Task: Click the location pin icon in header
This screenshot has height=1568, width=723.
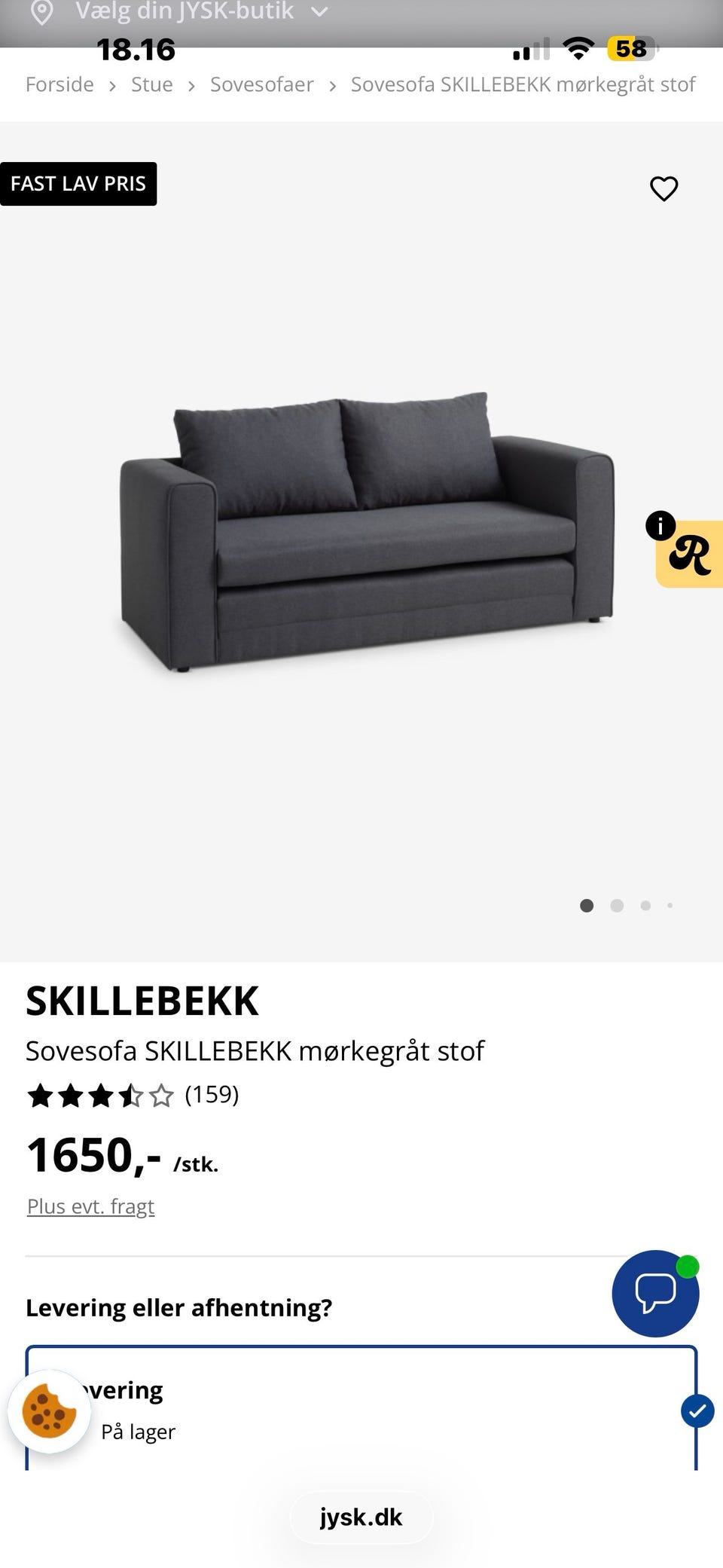Action: [x=41, y=11]
